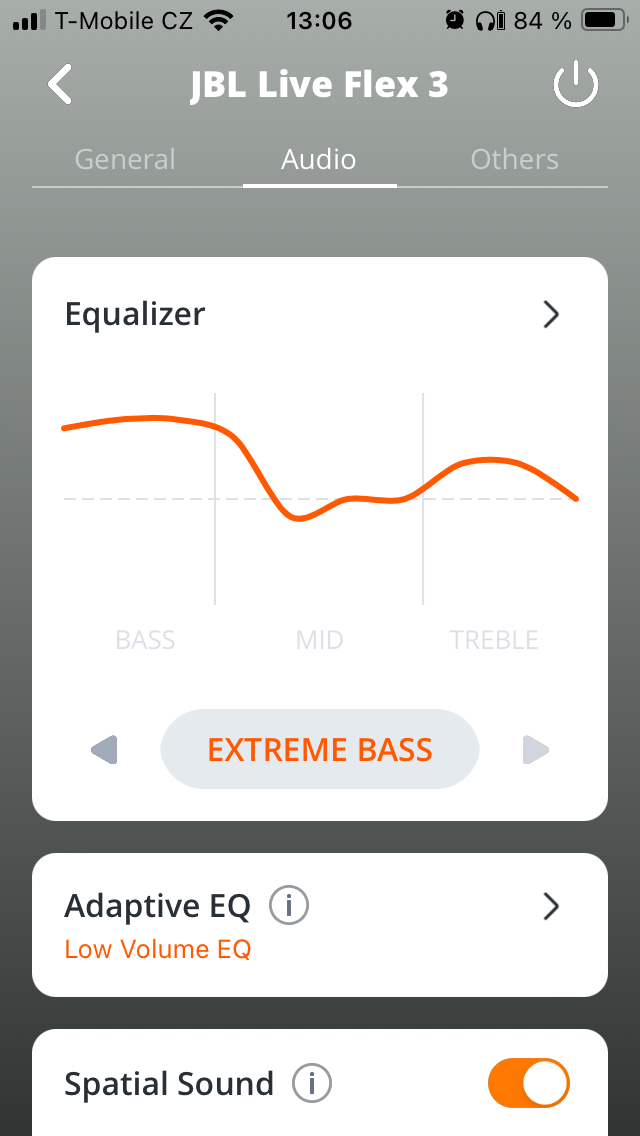640x1136 pixels.
Task: Show info about Spatial Sound
Action: tap(312, 1084)
